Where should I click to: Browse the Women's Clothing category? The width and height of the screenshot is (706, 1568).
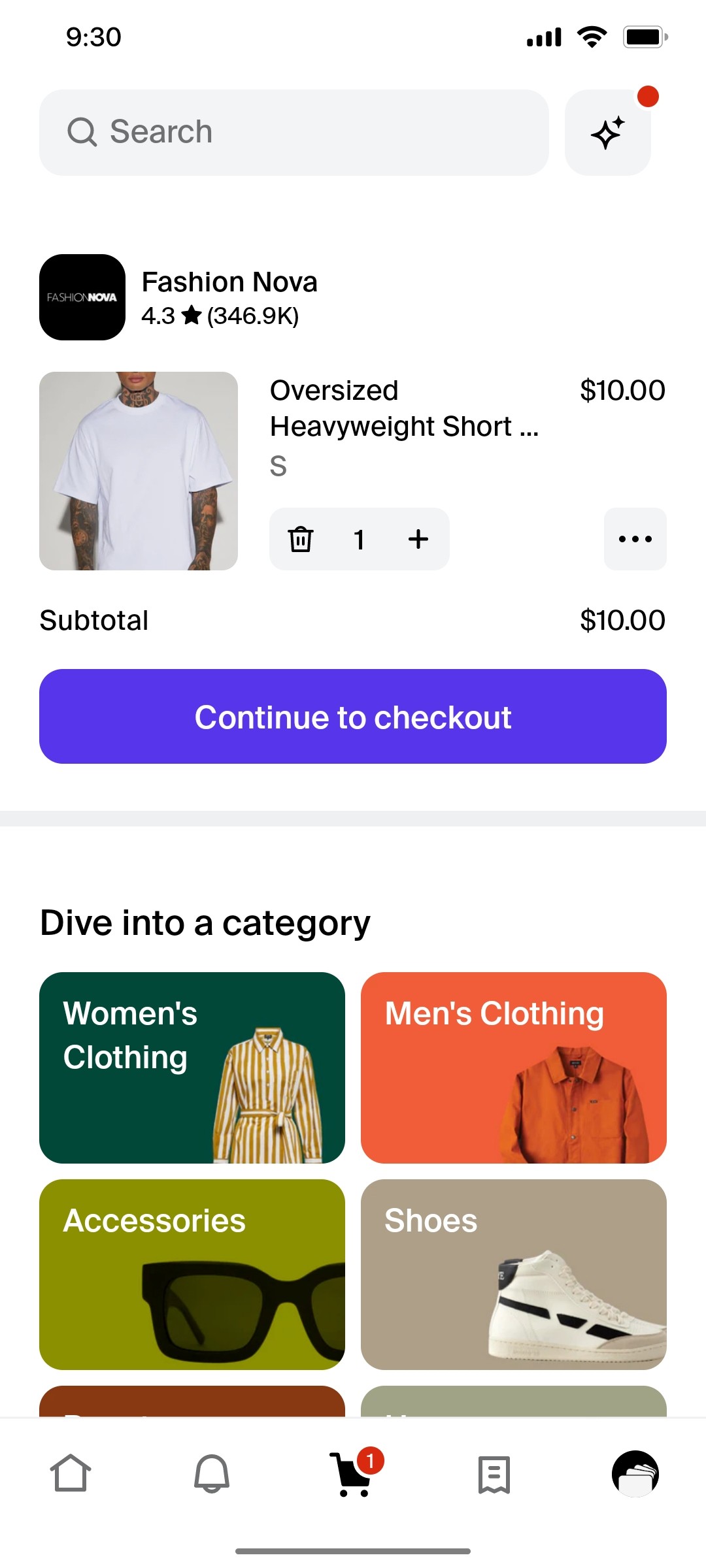(193, 1067)
